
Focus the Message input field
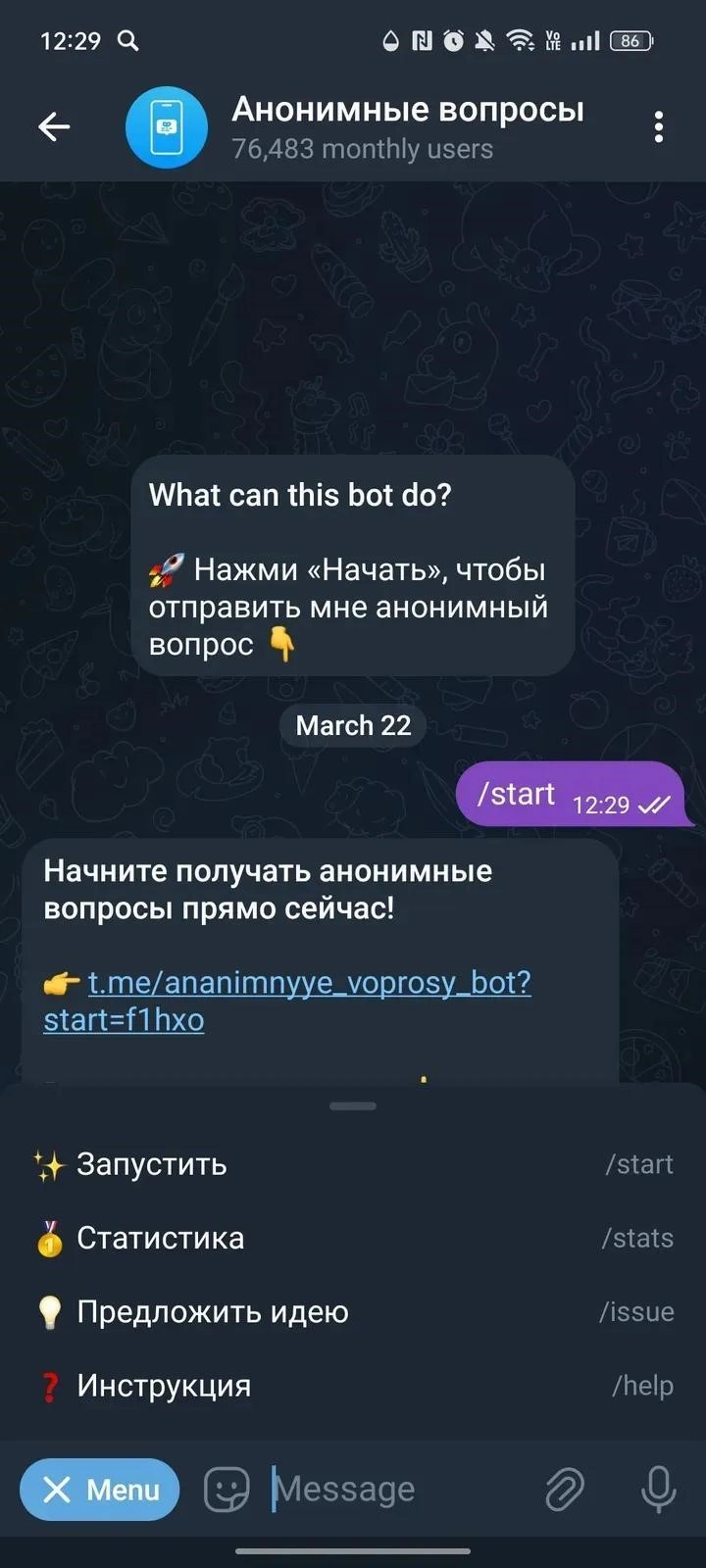pyautogui.click(x=392, y=1490)
